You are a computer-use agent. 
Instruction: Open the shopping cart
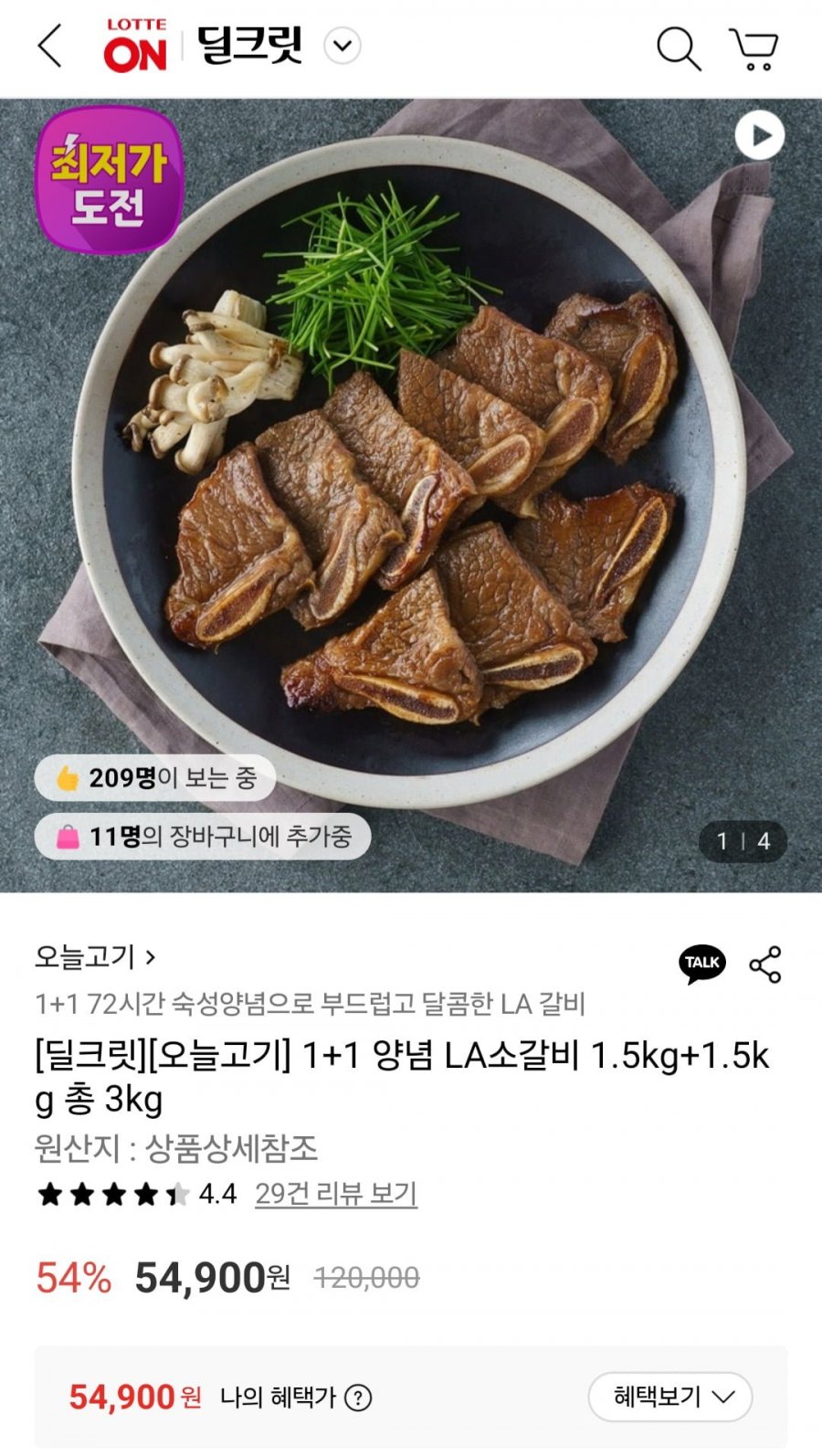coord(753,47)
